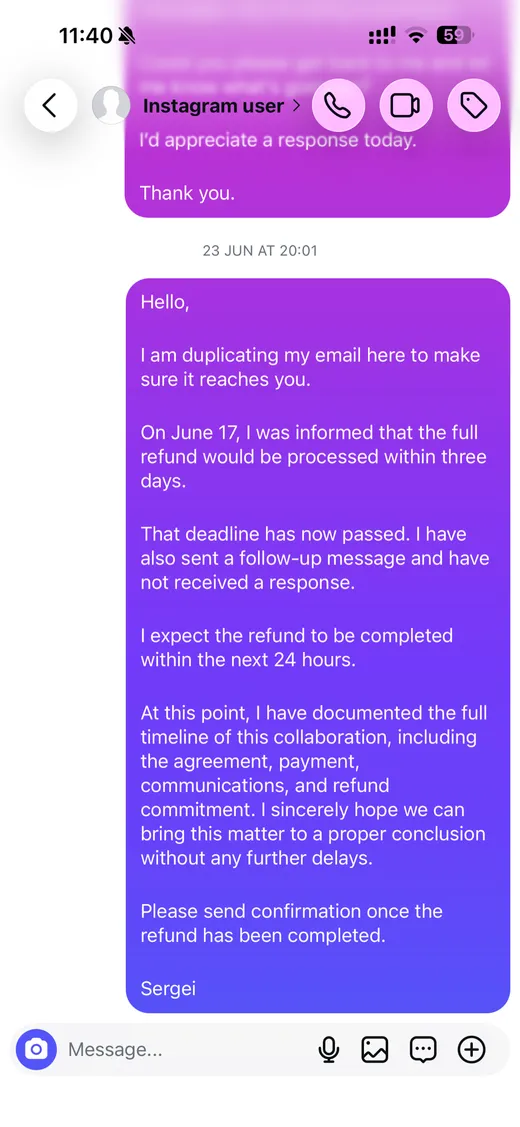Attach a photo from gallery

(x=375, y=1050)
